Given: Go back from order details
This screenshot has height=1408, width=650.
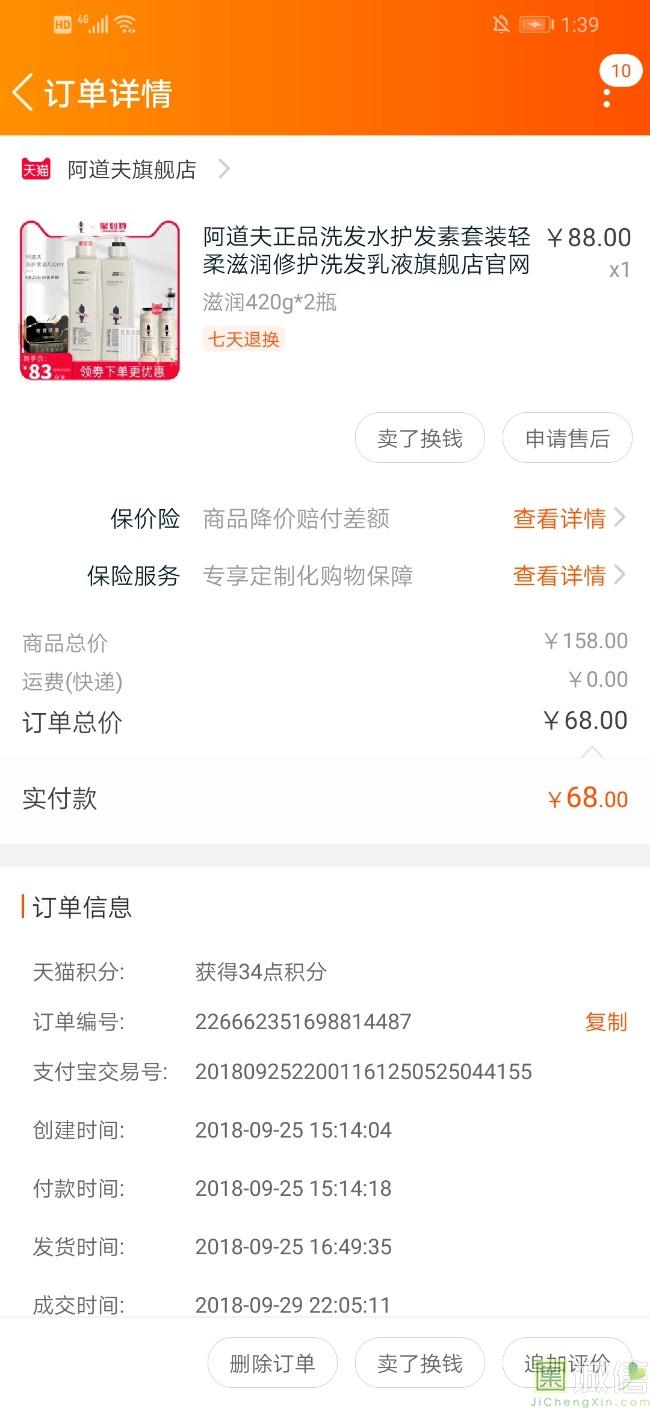Looking at the screenshot, I should click(23, 93).
